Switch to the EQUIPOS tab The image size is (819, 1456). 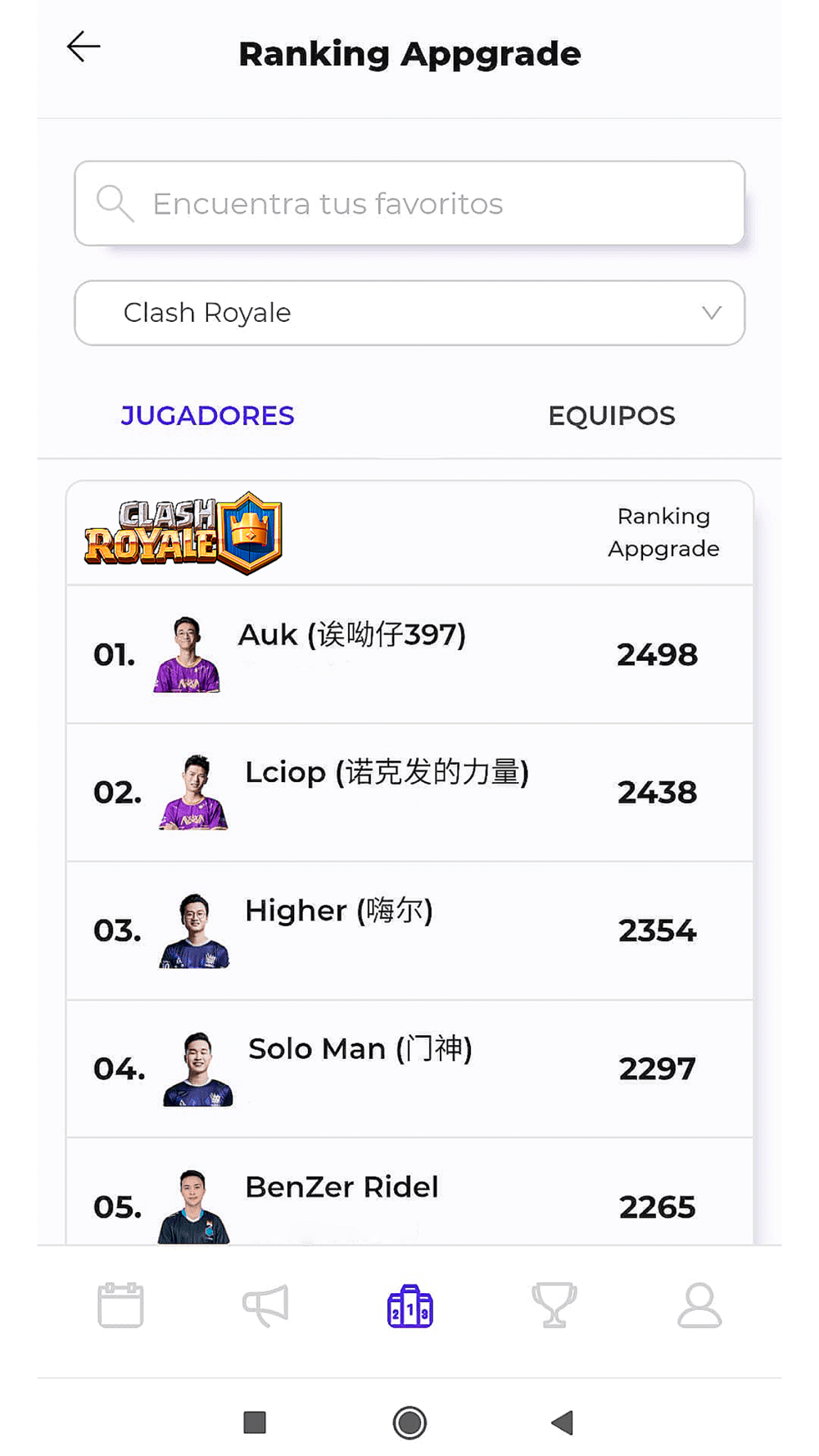611,416
